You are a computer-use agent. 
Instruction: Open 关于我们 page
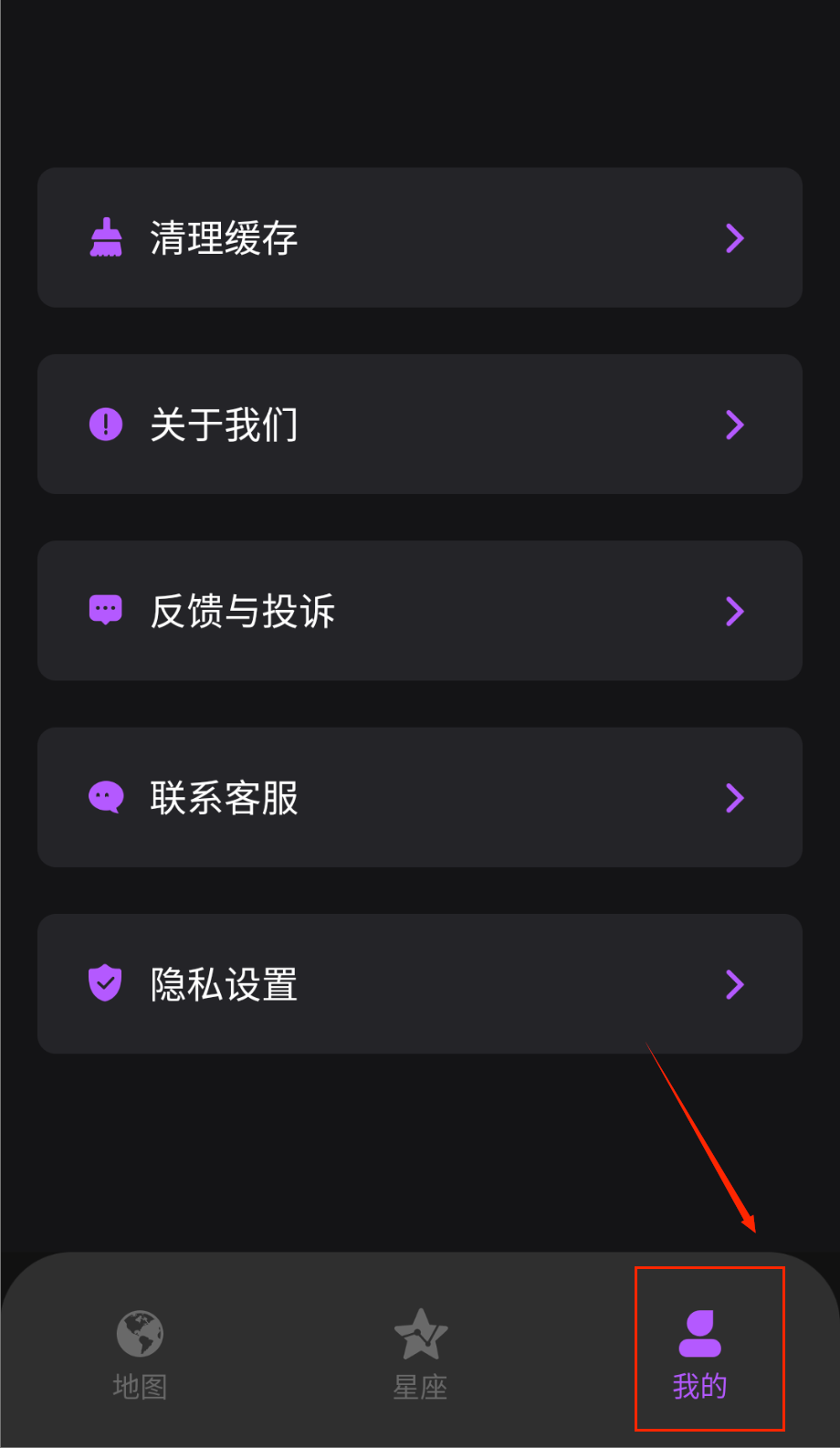click(x=419, y=425)
